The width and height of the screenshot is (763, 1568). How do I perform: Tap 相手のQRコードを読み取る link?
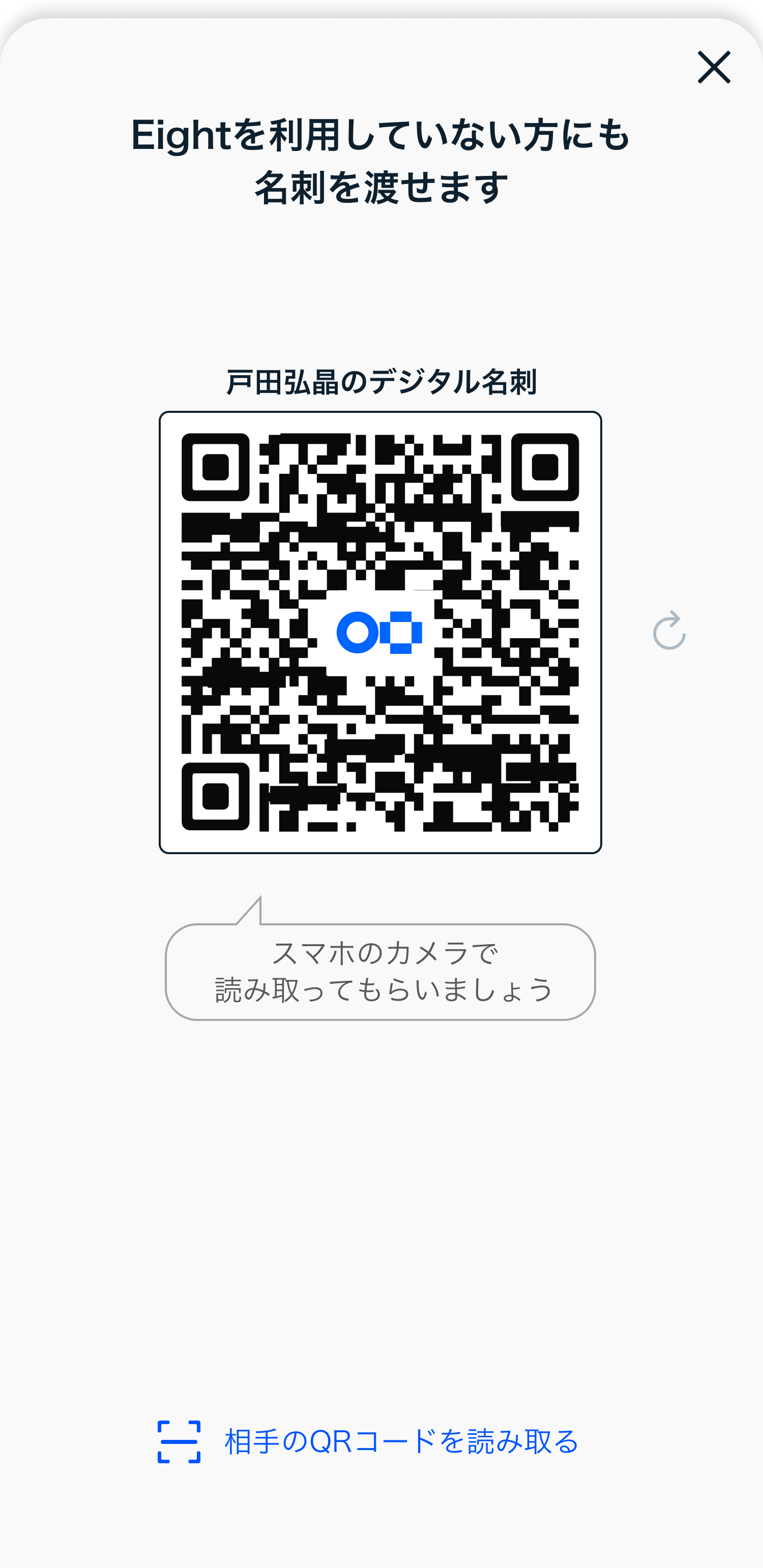click(369, 1441)
